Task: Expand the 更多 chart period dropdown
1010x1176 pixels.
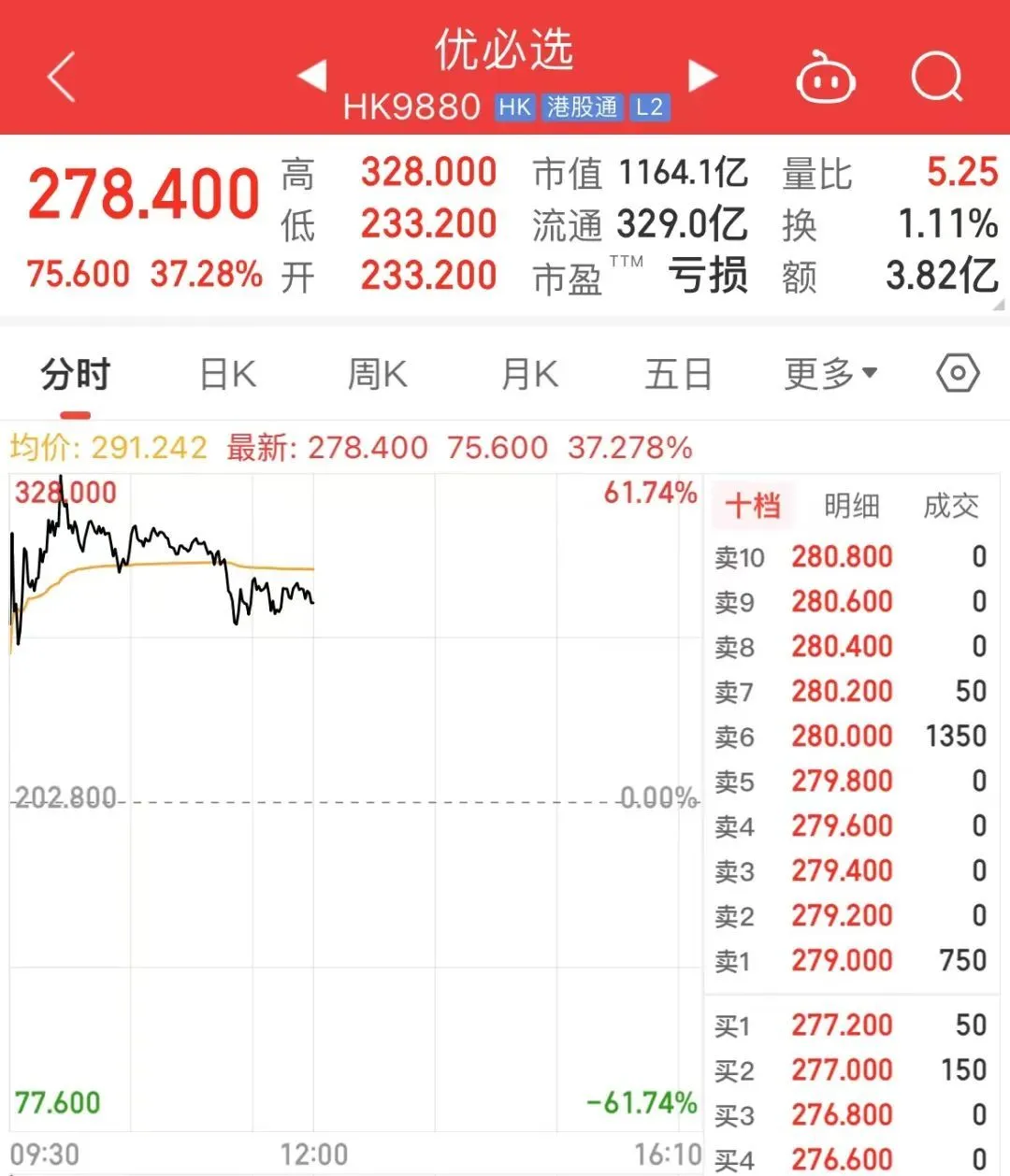Action: pyautogui.click(x=830, y=374)
